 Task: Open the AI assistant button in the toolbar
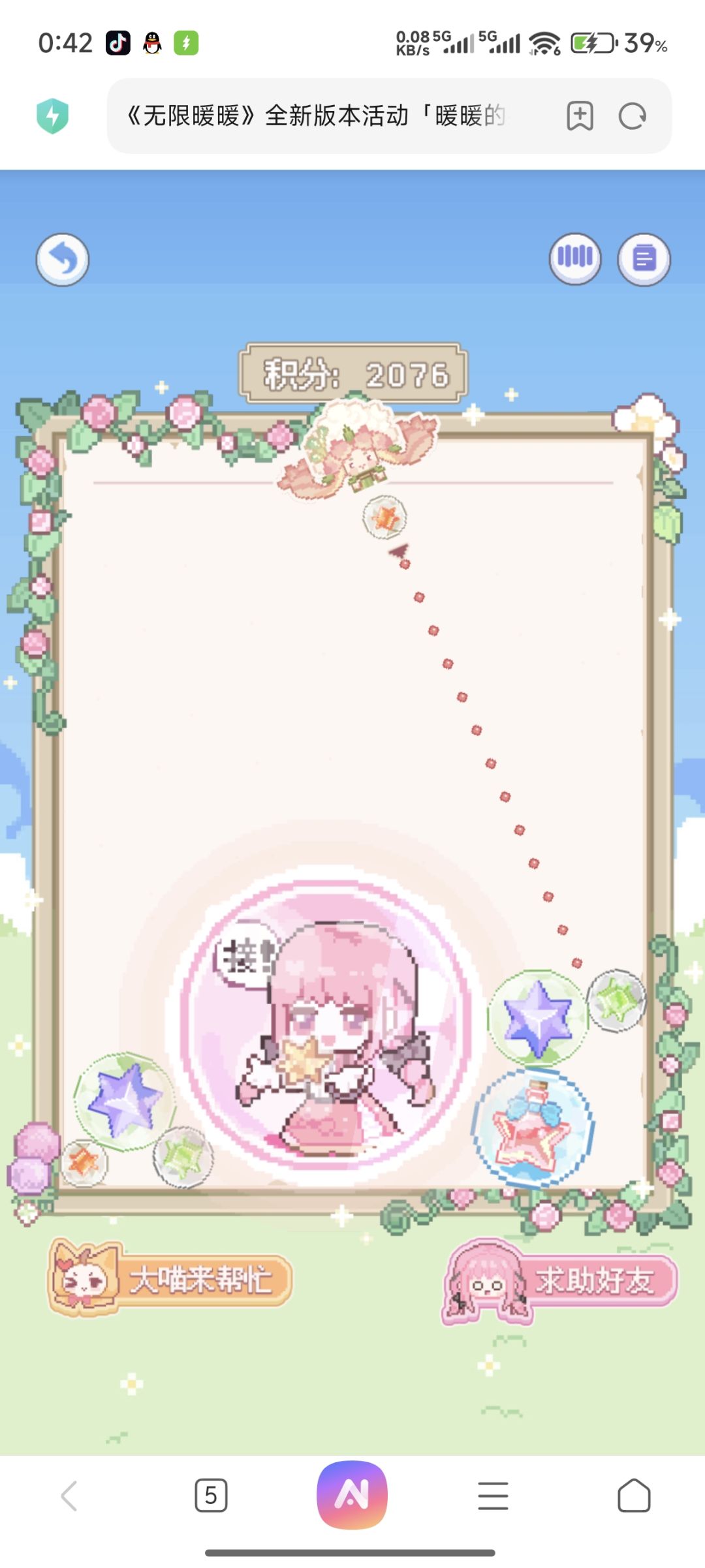[x=352, y=1494]
